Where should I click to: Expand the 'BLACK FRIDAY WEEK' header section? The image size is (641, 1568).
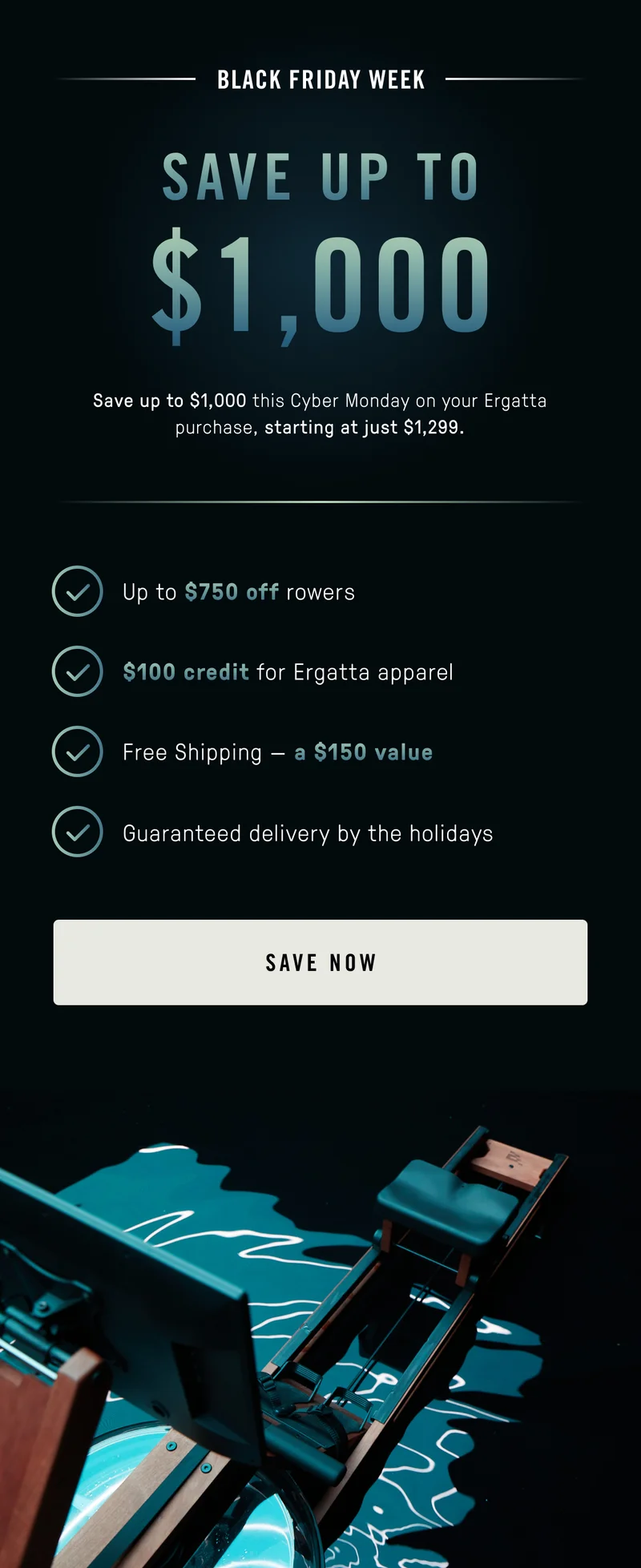click(320, 79)
